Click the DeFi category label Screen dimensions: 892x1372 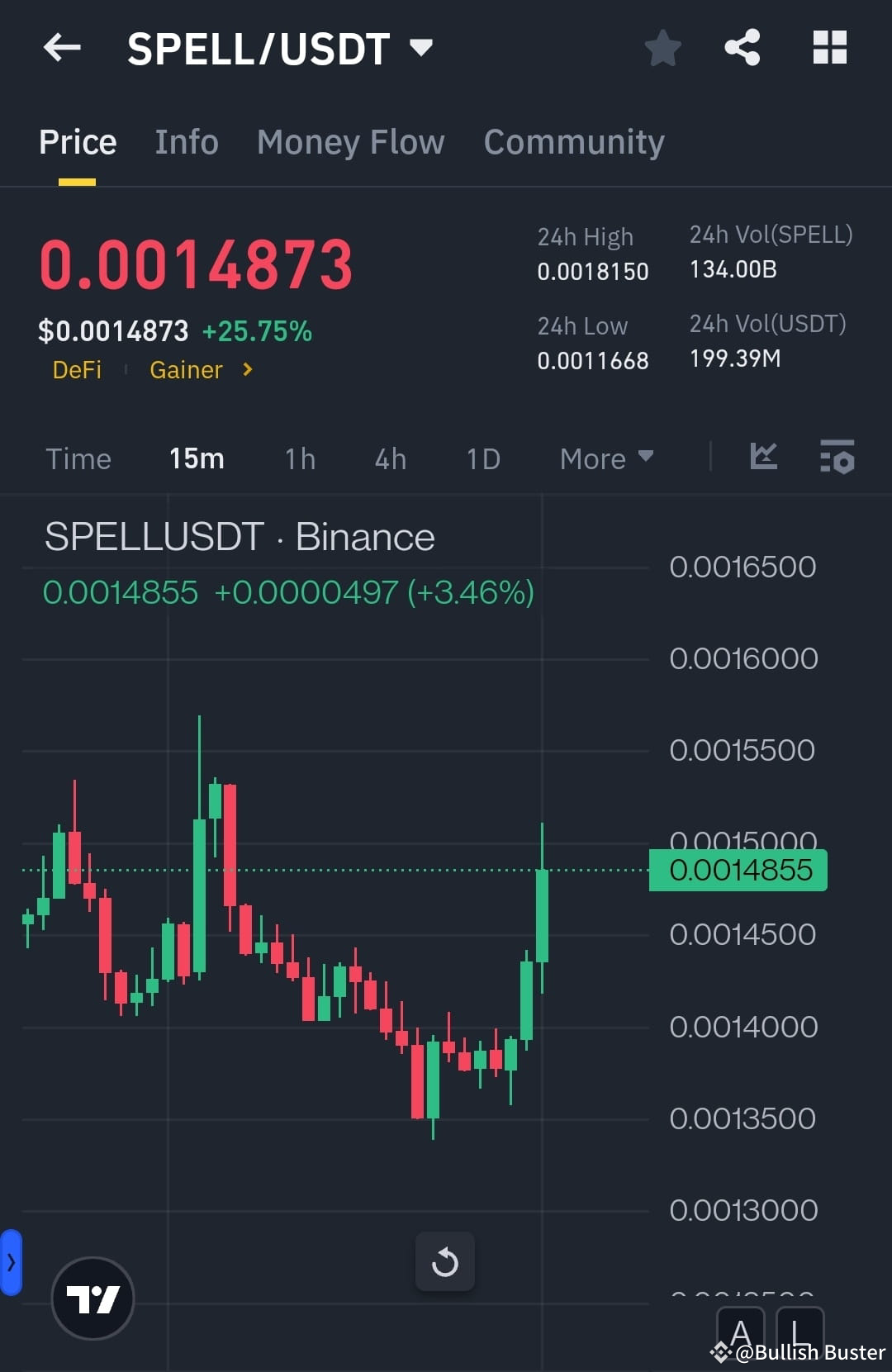[78, 370]
